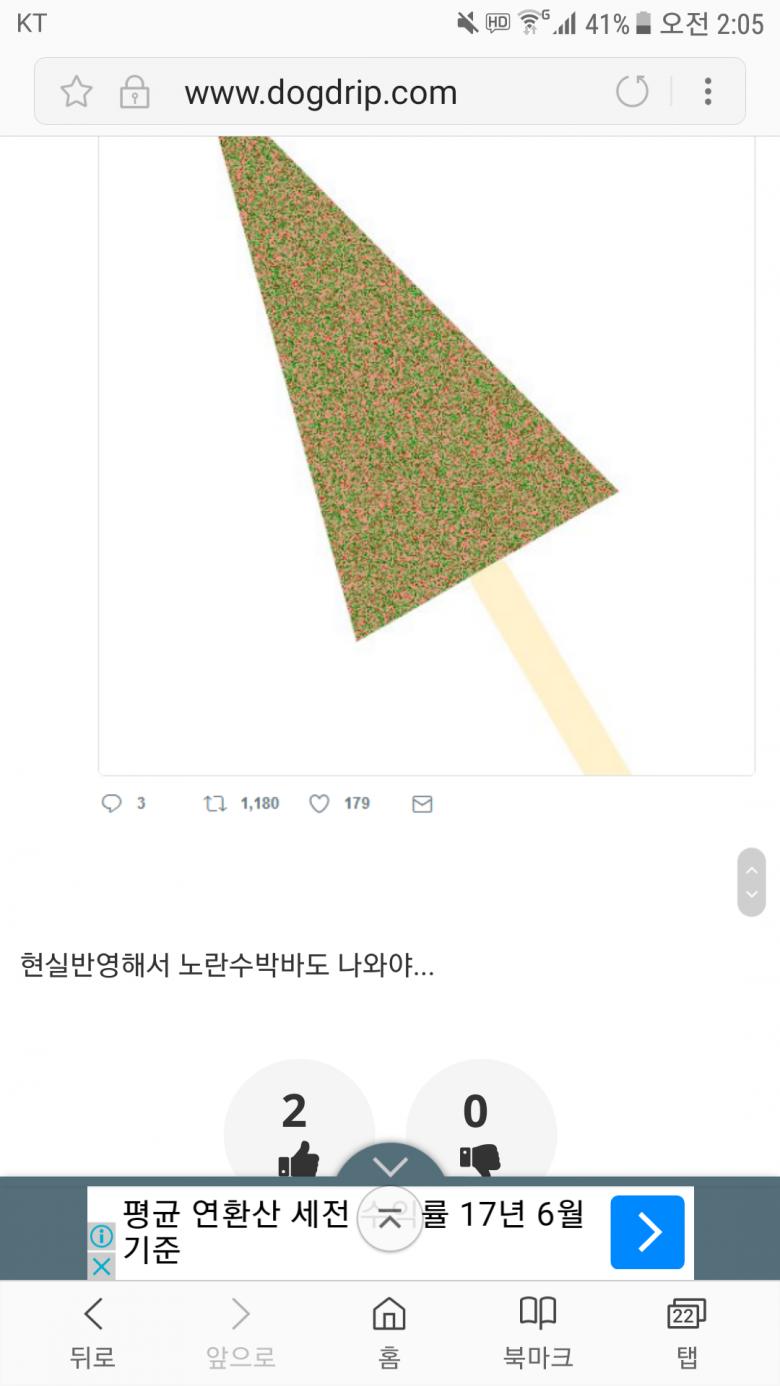Tap the dogdrip.com address bar
Screen dimensions: 780x1386
(320, 92)
